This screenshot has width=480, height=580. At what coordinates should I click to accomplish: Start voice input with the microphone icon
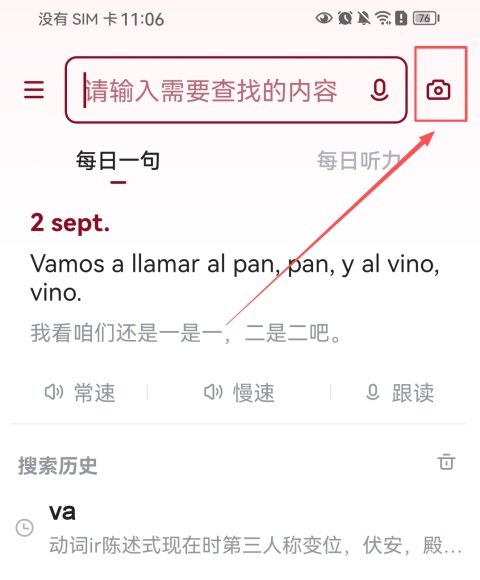coord(379,90)
